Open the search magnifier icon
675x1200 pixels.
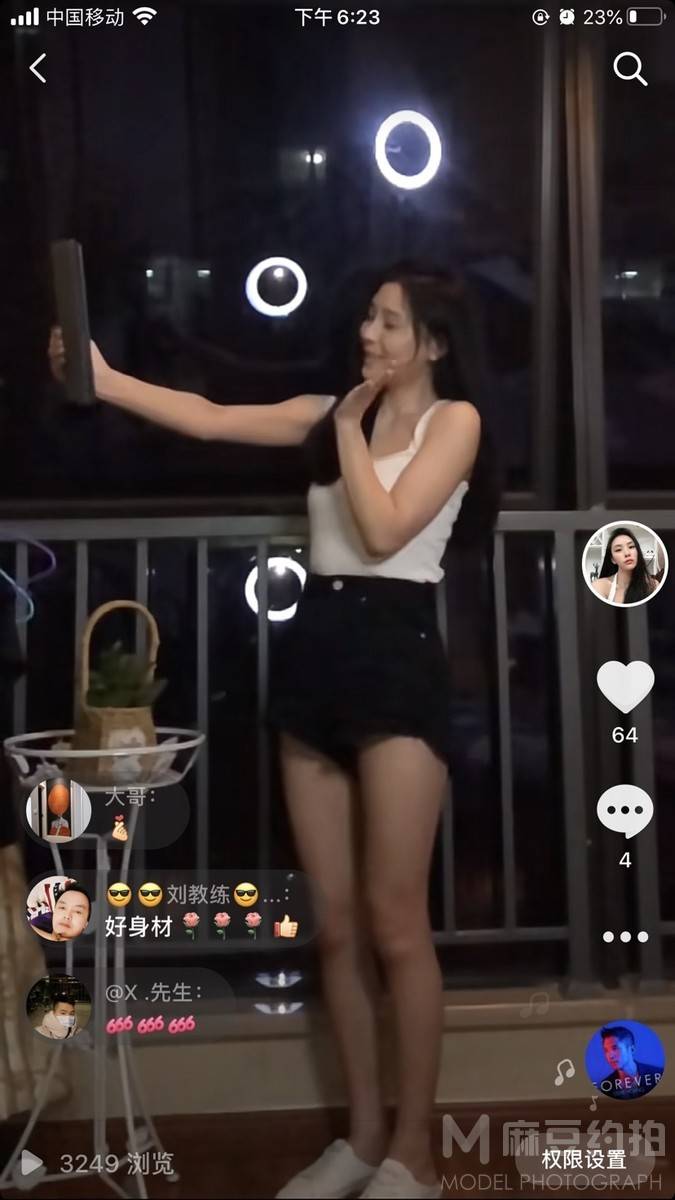pos(630,68)
